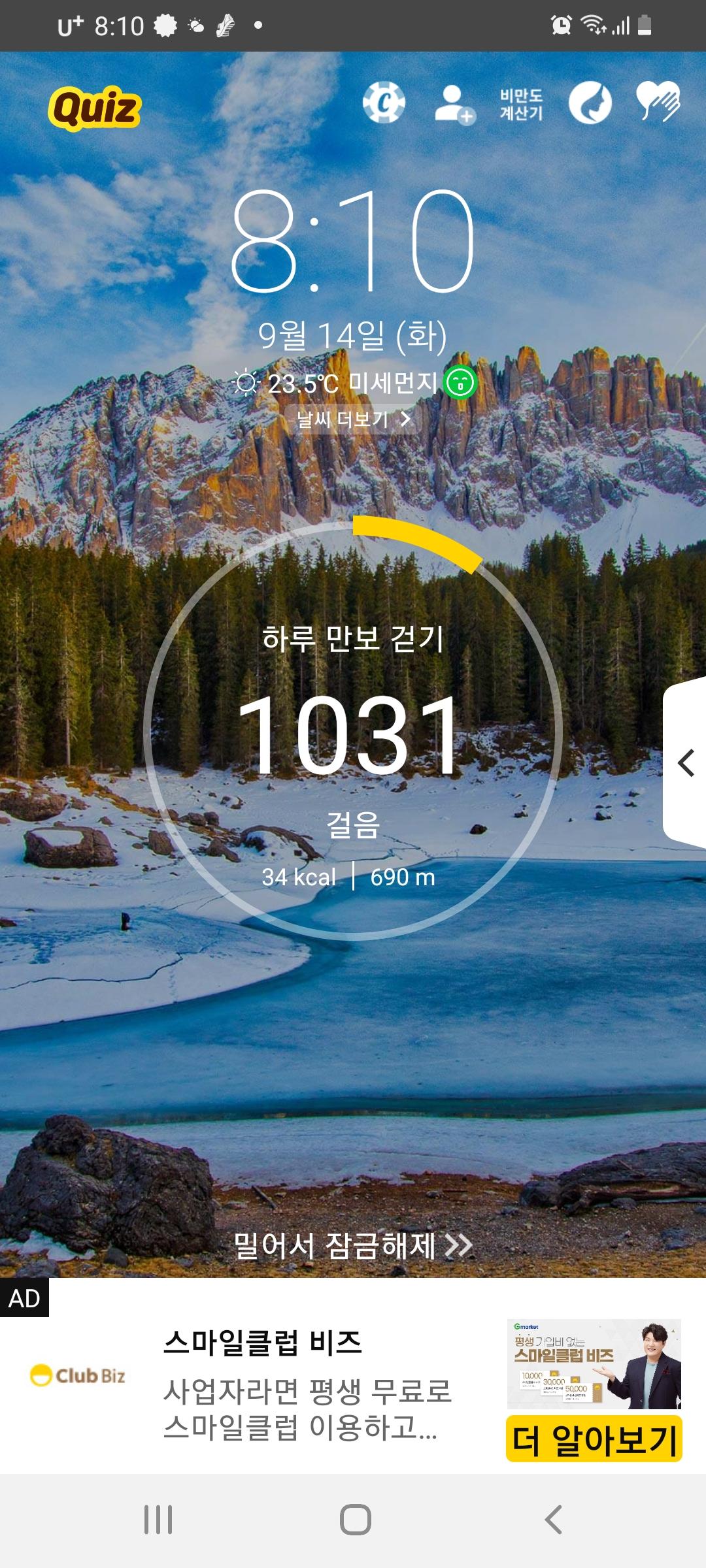
Task: Open 비만도 계산기 calculator
Action: pos(521,105)
